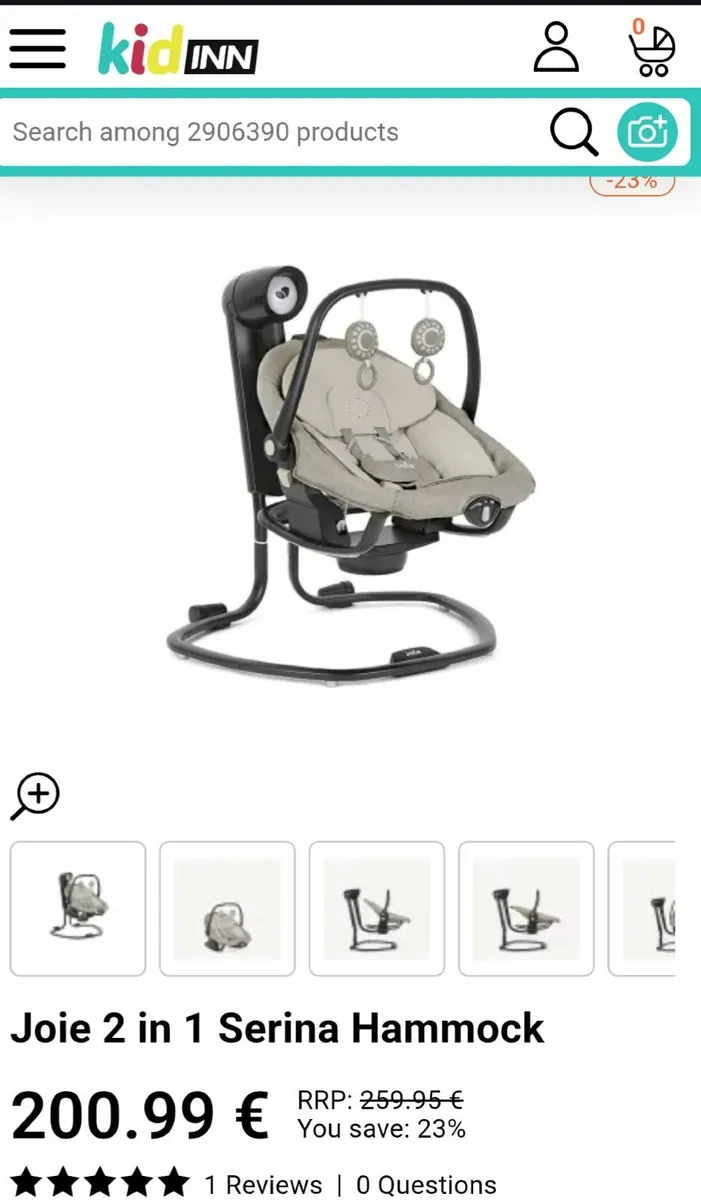Select the fourth side-view thumbnail
Screen dimensions: 701x1200
(x=526, y=908)
